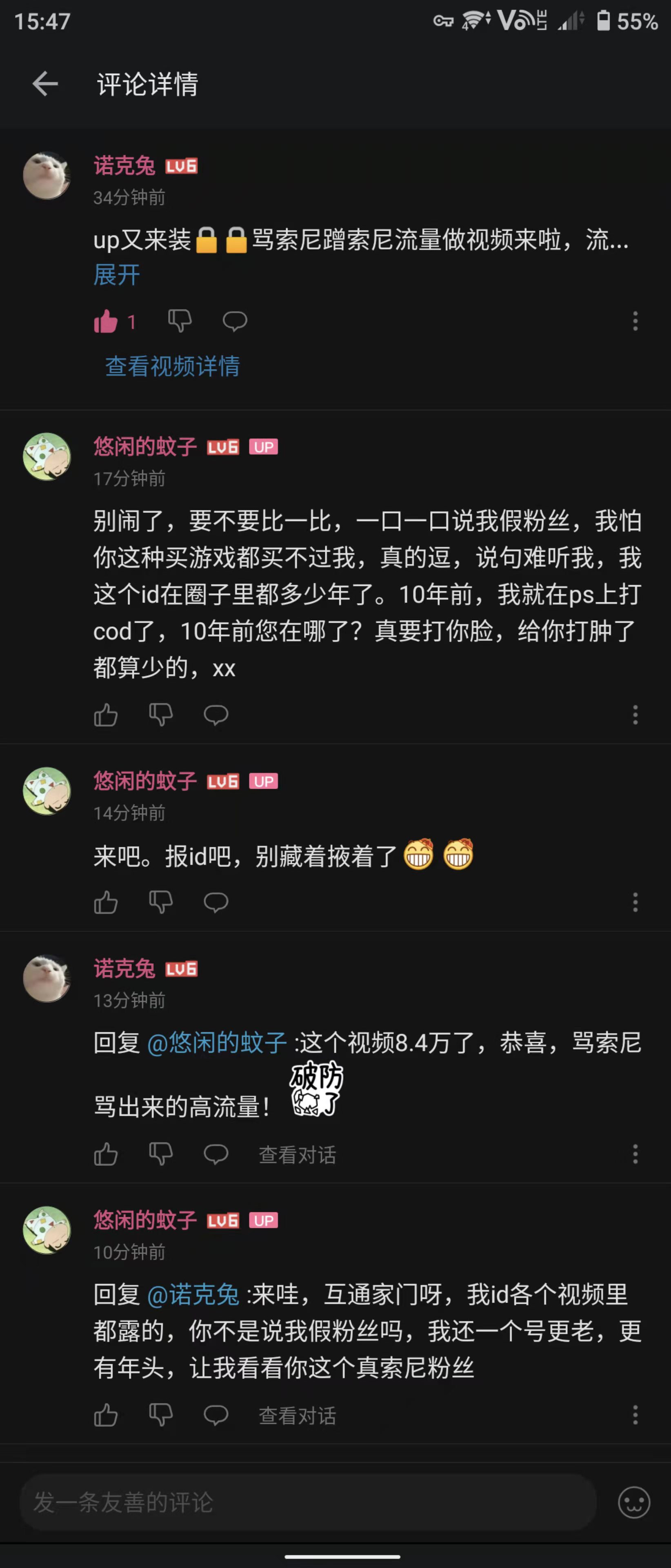Reply to the comment posted 14分钟前

tap(216, 902)
